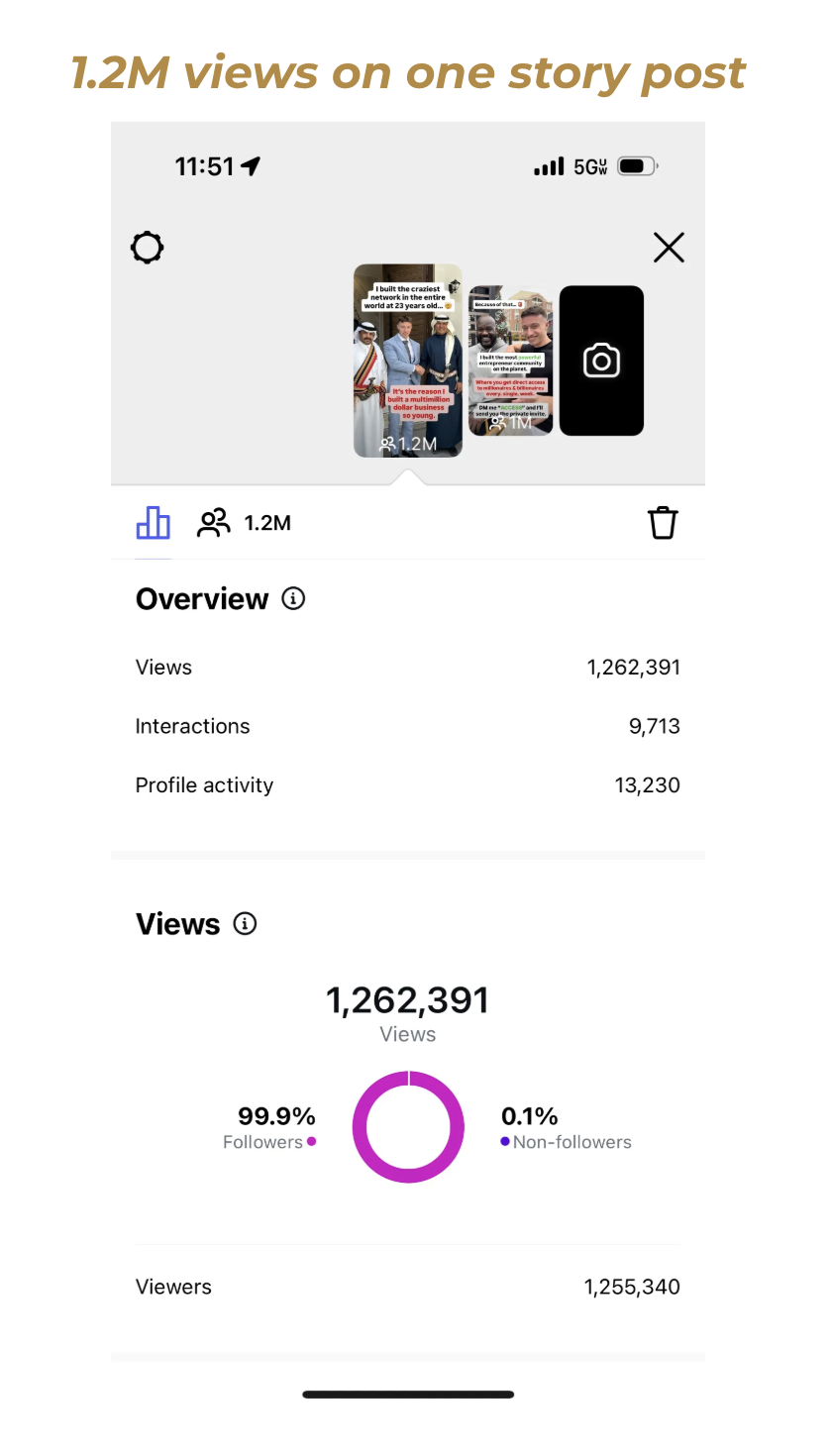Click the info icon next to Overview

click(292, 598)
